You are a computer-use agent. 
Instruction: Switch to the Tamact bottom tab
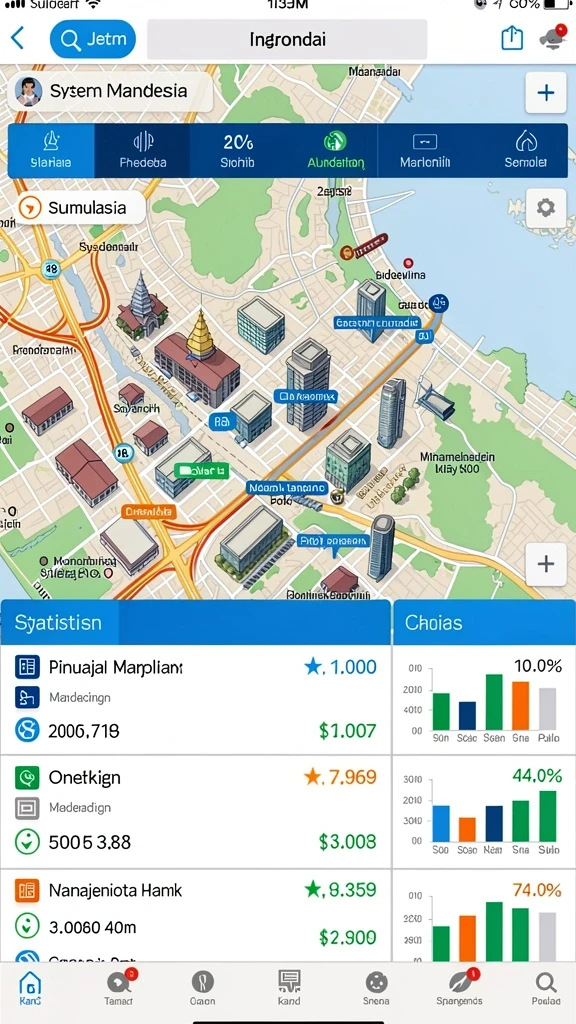click(x=118, y=987)
